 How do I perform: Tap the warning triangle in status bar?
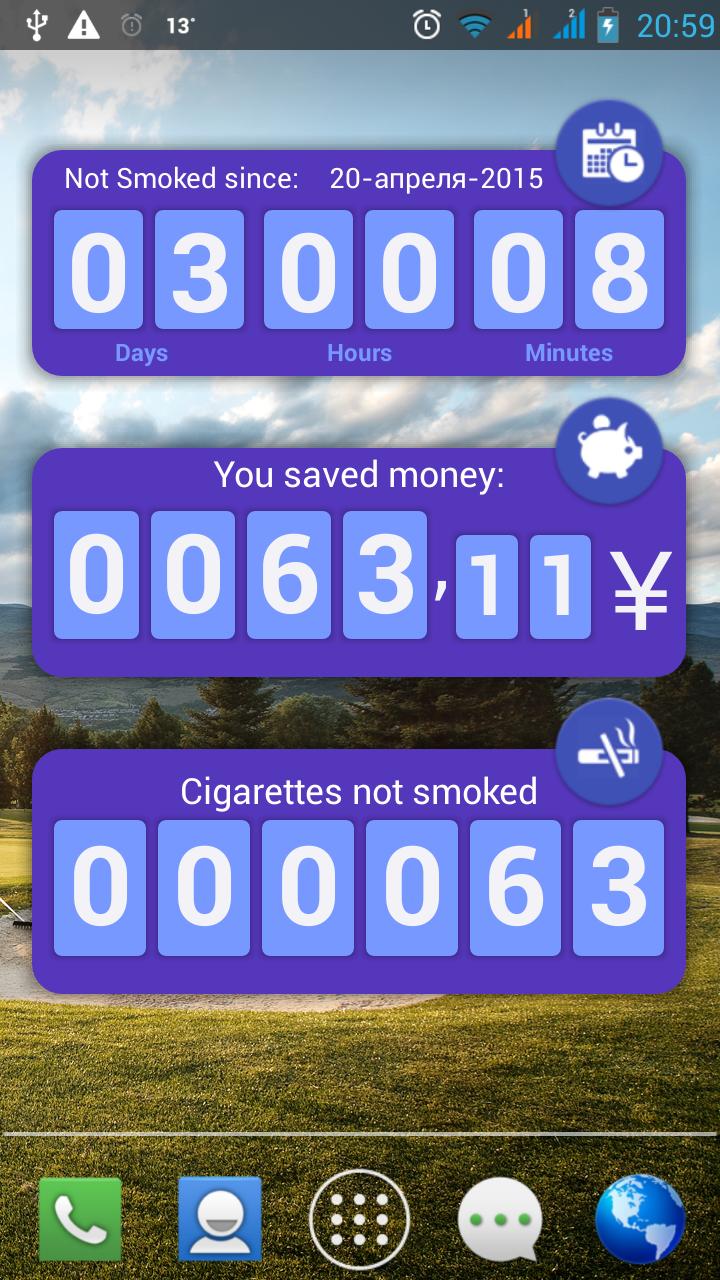click(x=82, y=24)
